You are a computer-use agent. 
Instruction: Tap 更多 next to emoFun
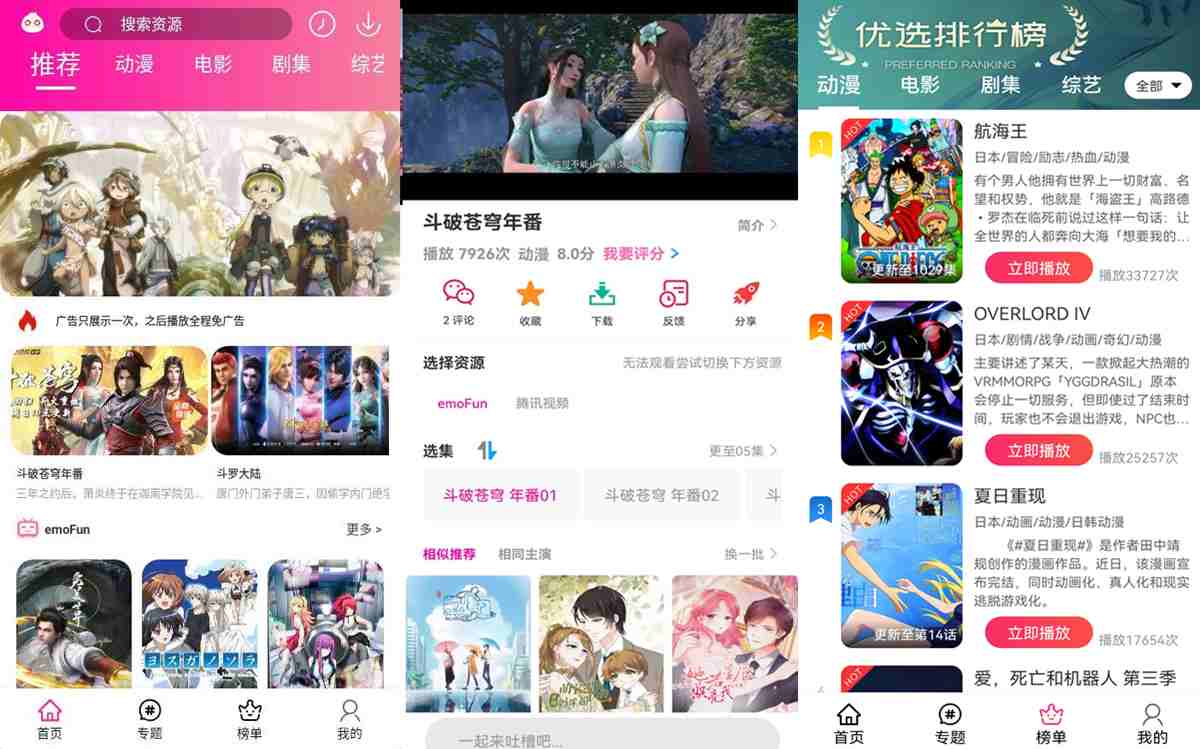[x=363, y=529]
